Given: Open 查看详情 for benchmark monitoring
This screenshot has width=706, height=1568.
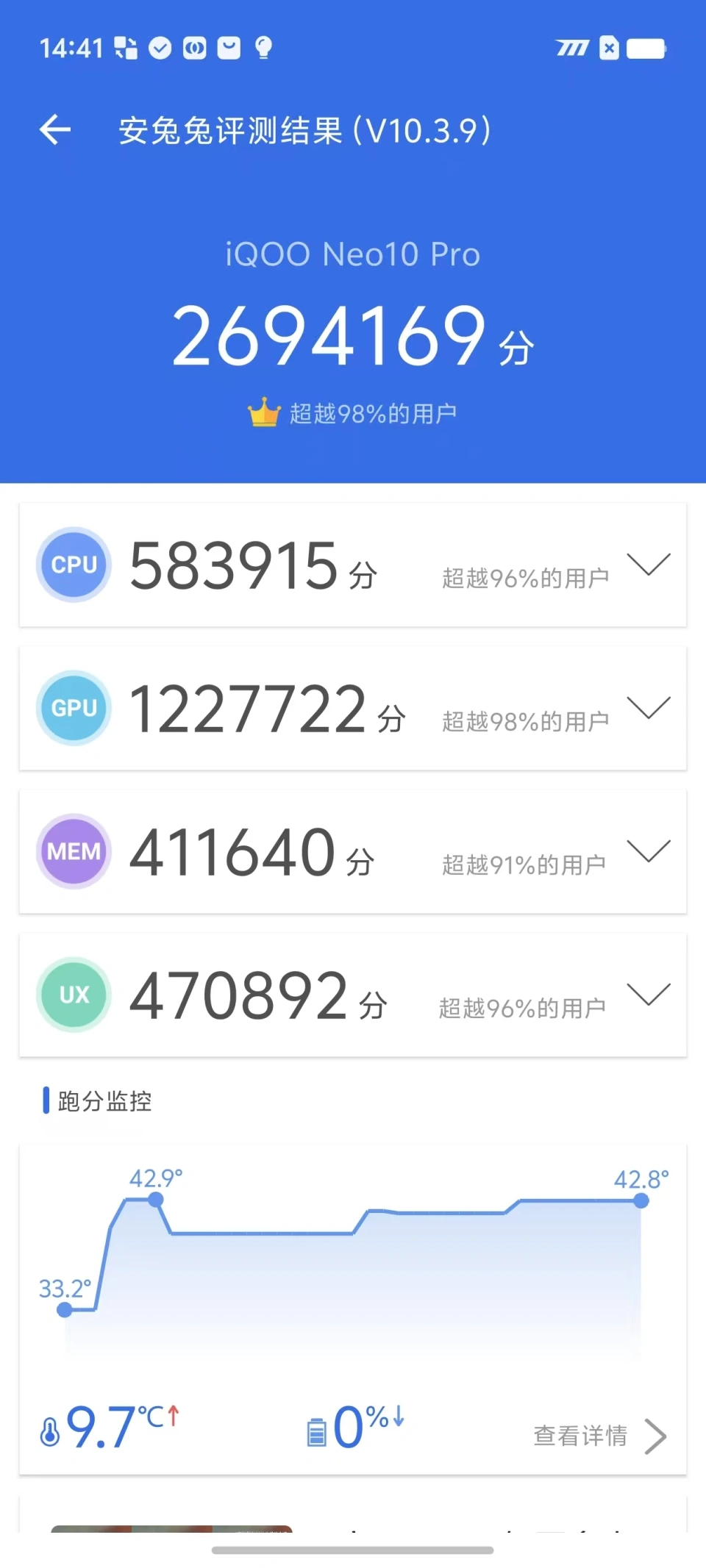Looking at the screenshot, I should [599, 1435].
